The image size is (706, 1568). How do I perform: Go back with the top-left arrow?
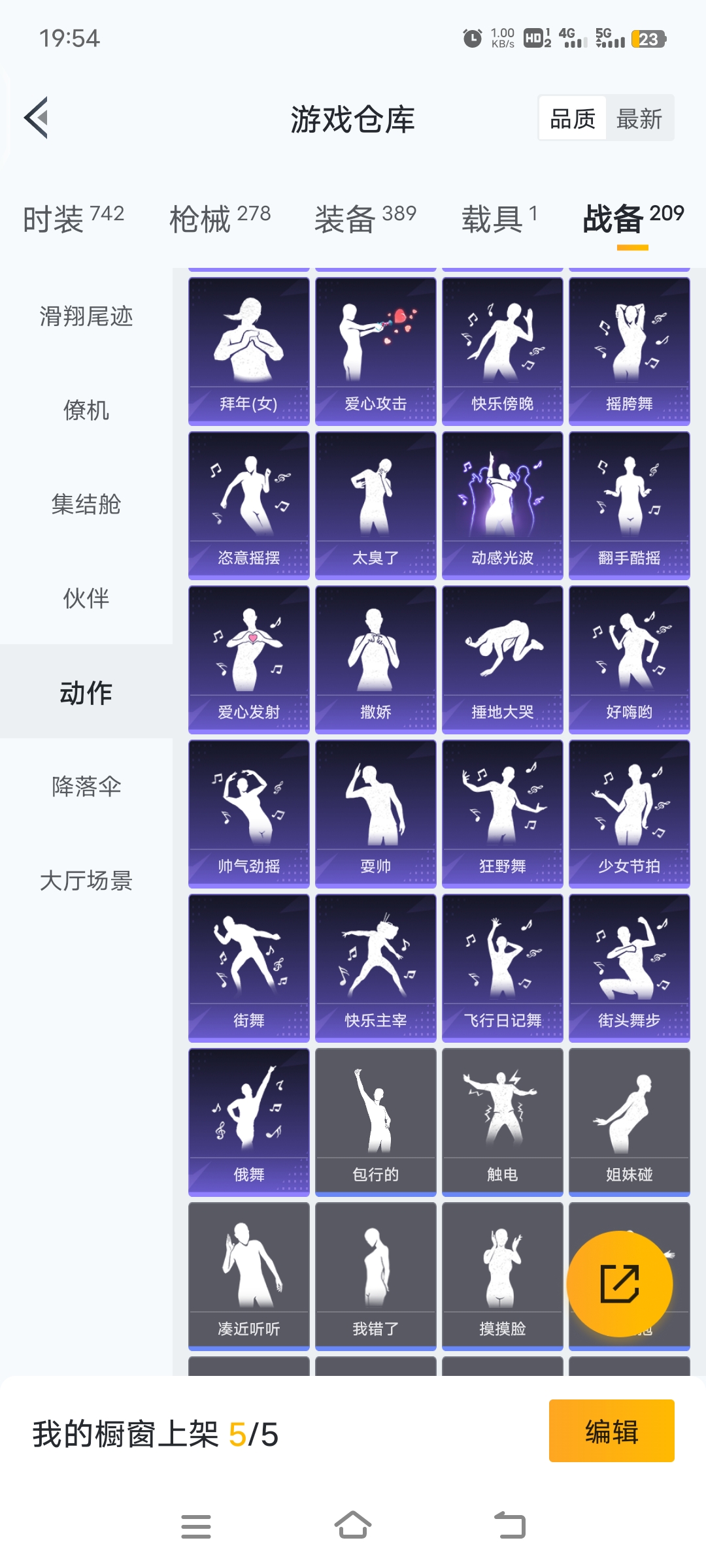point(37,118)
